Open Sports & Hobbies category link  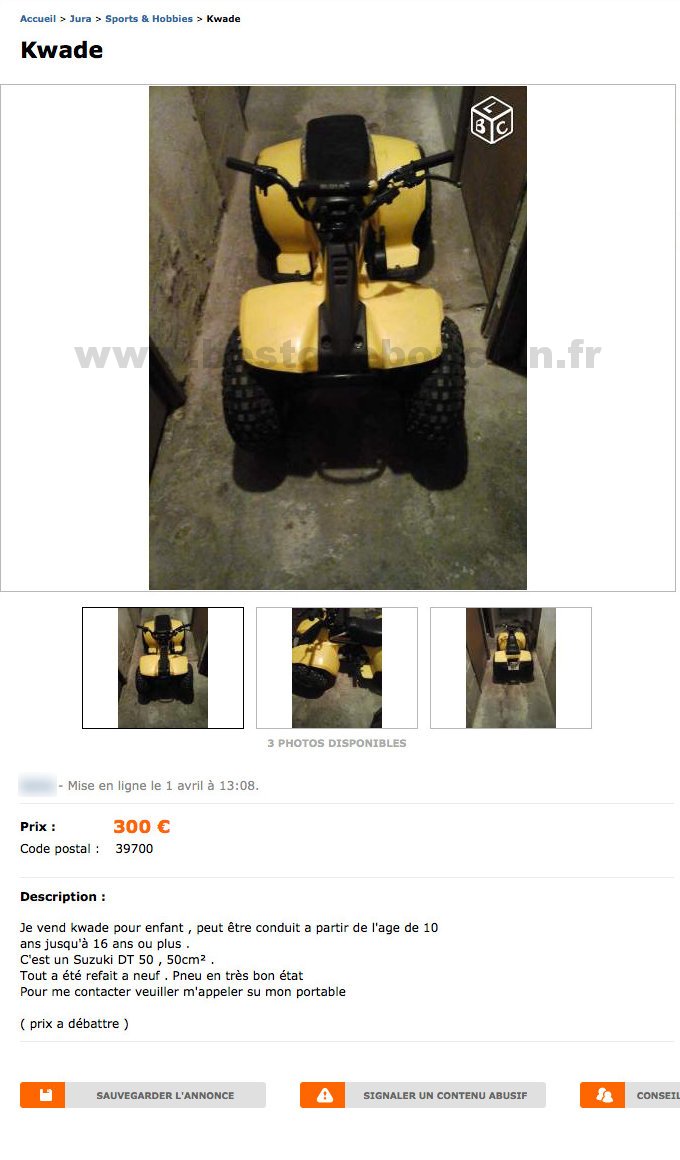point(149,19)
